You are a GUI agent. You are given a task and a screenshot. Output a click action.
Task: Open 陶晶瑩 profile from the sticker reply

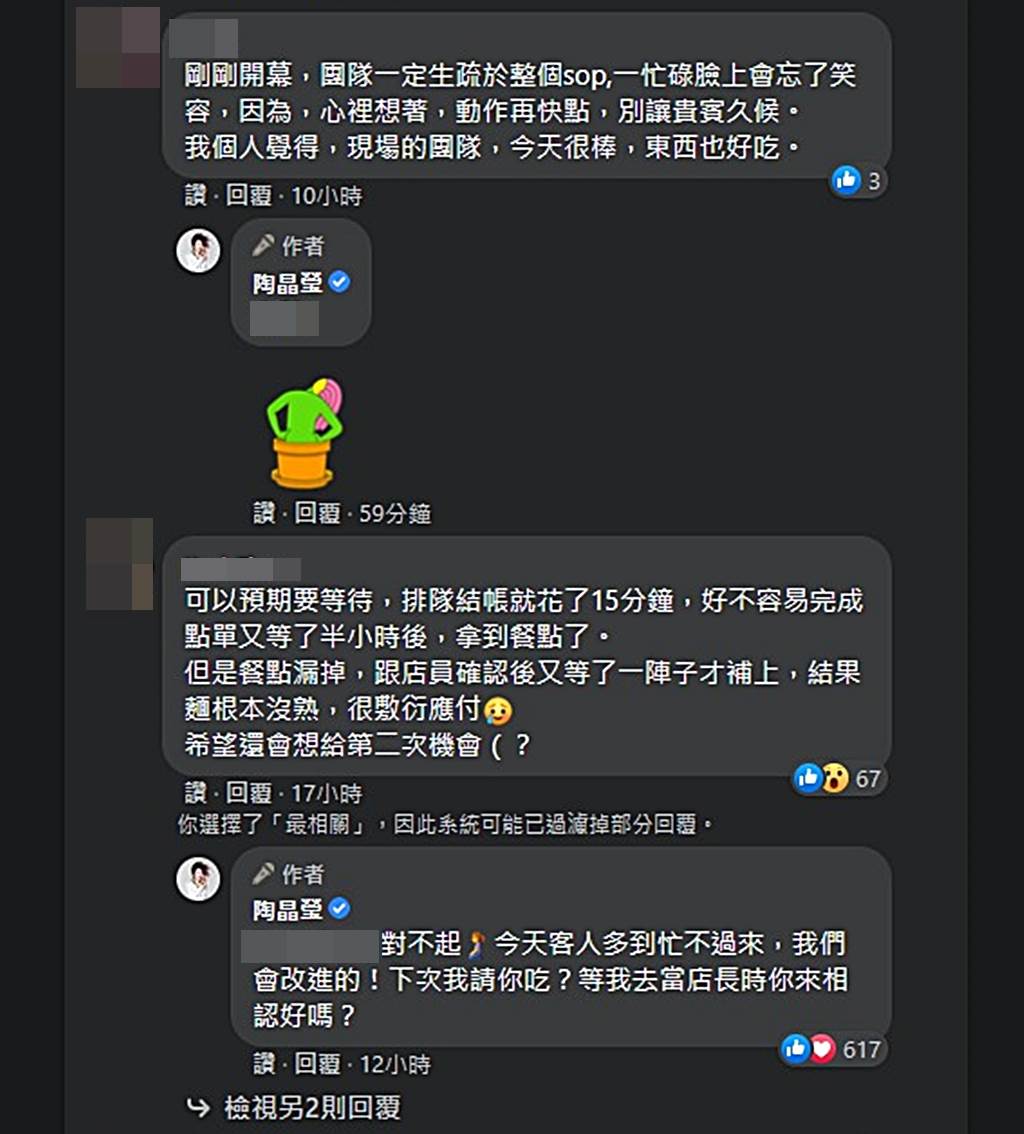pos(288,283)
